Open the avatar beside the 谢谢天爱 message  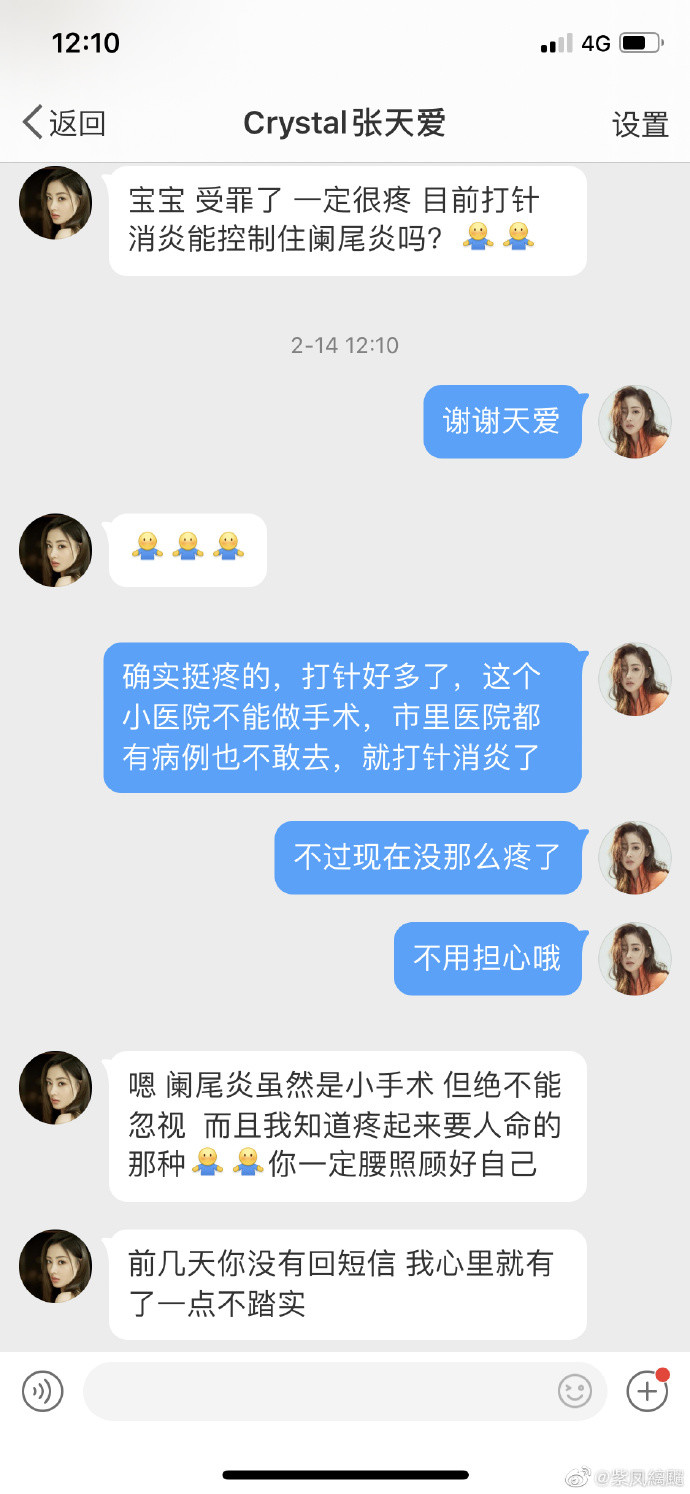click(x=635, y=422)
